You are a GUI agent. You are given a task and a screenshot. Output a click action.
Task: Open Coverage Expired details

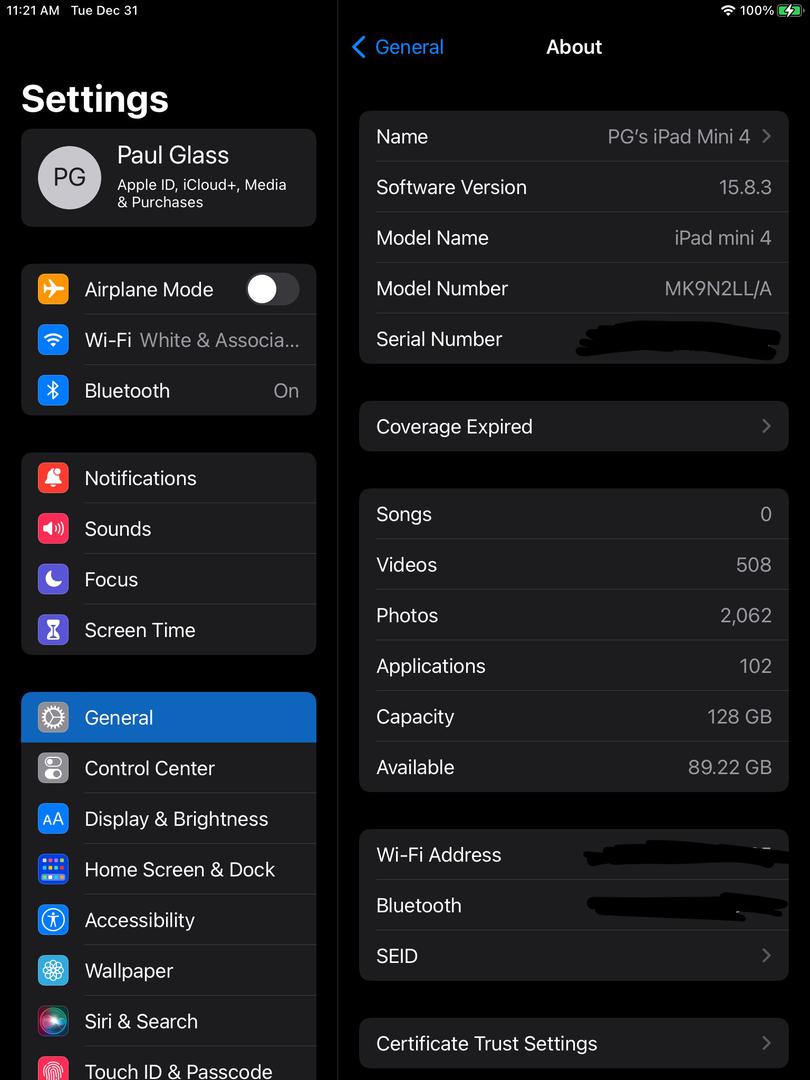click(573, 427)
